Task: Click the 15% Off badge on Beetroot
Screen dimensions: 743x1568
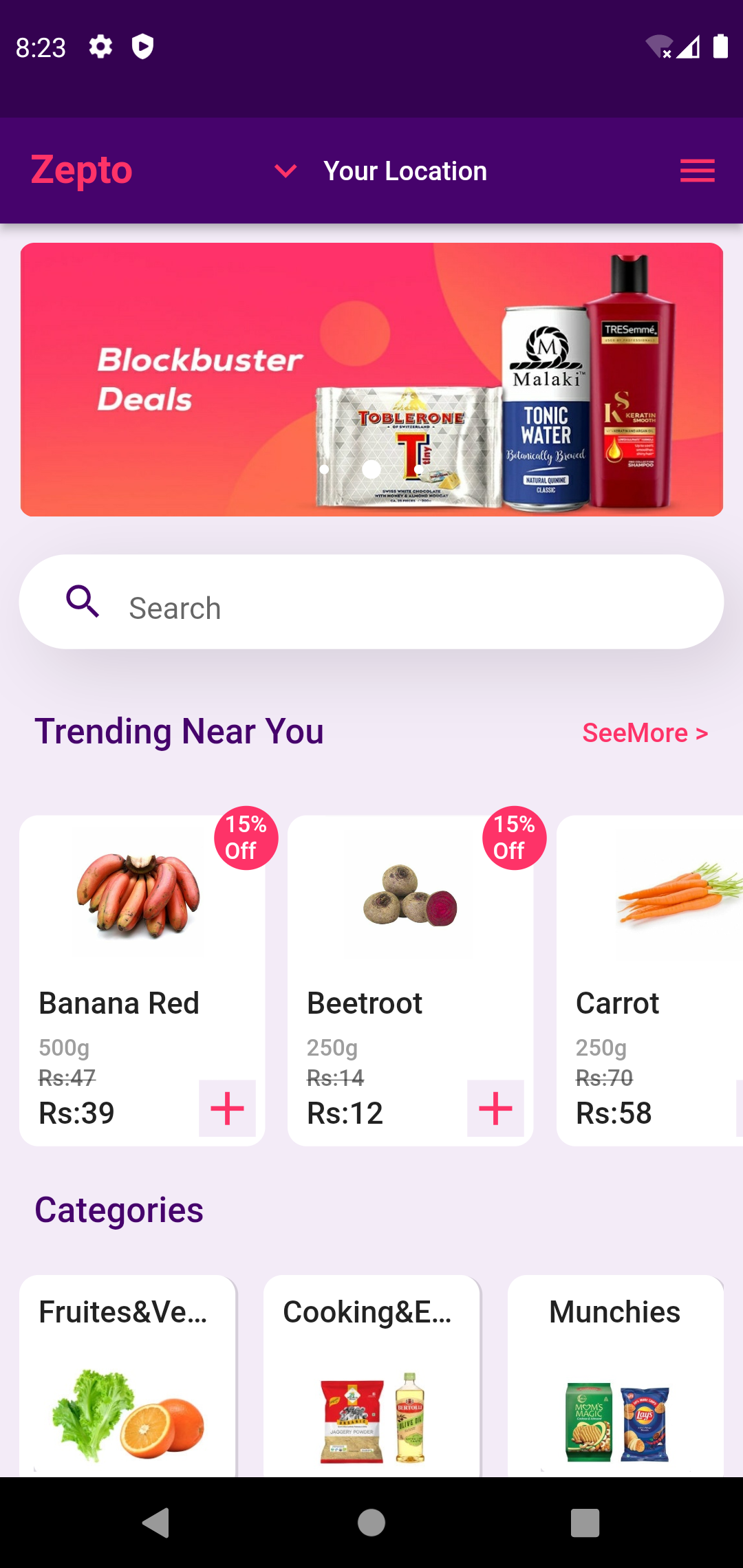Action: 513,838
